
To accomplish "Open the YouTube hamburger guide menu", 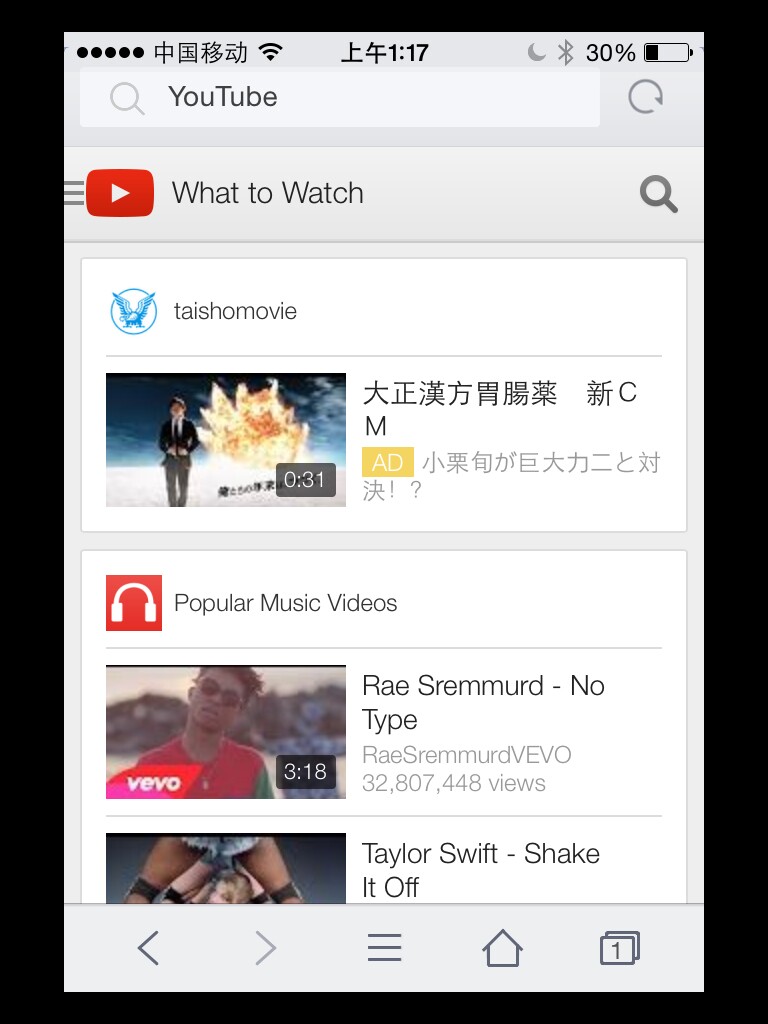I will [74, 193].
